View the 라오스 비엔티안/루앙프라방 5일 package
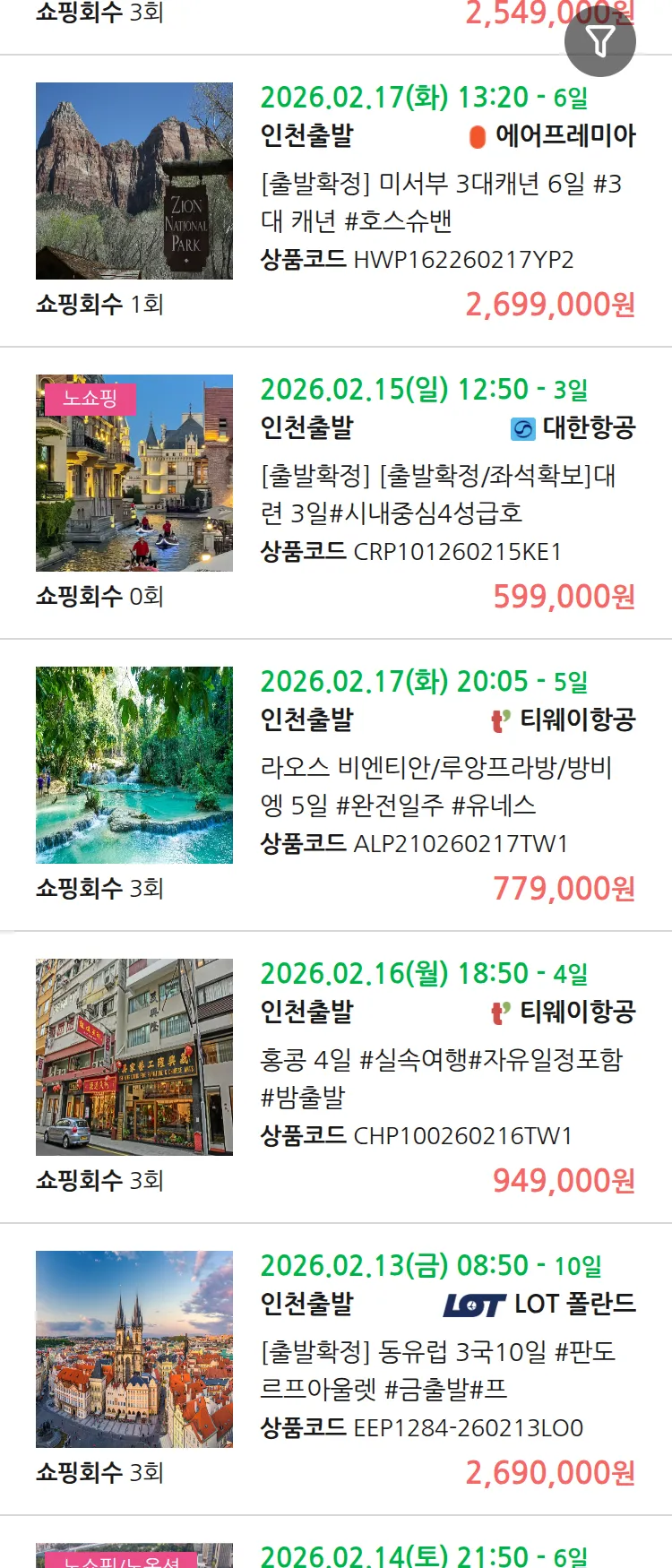The image size is (672, 1568). tap(435, 786)
